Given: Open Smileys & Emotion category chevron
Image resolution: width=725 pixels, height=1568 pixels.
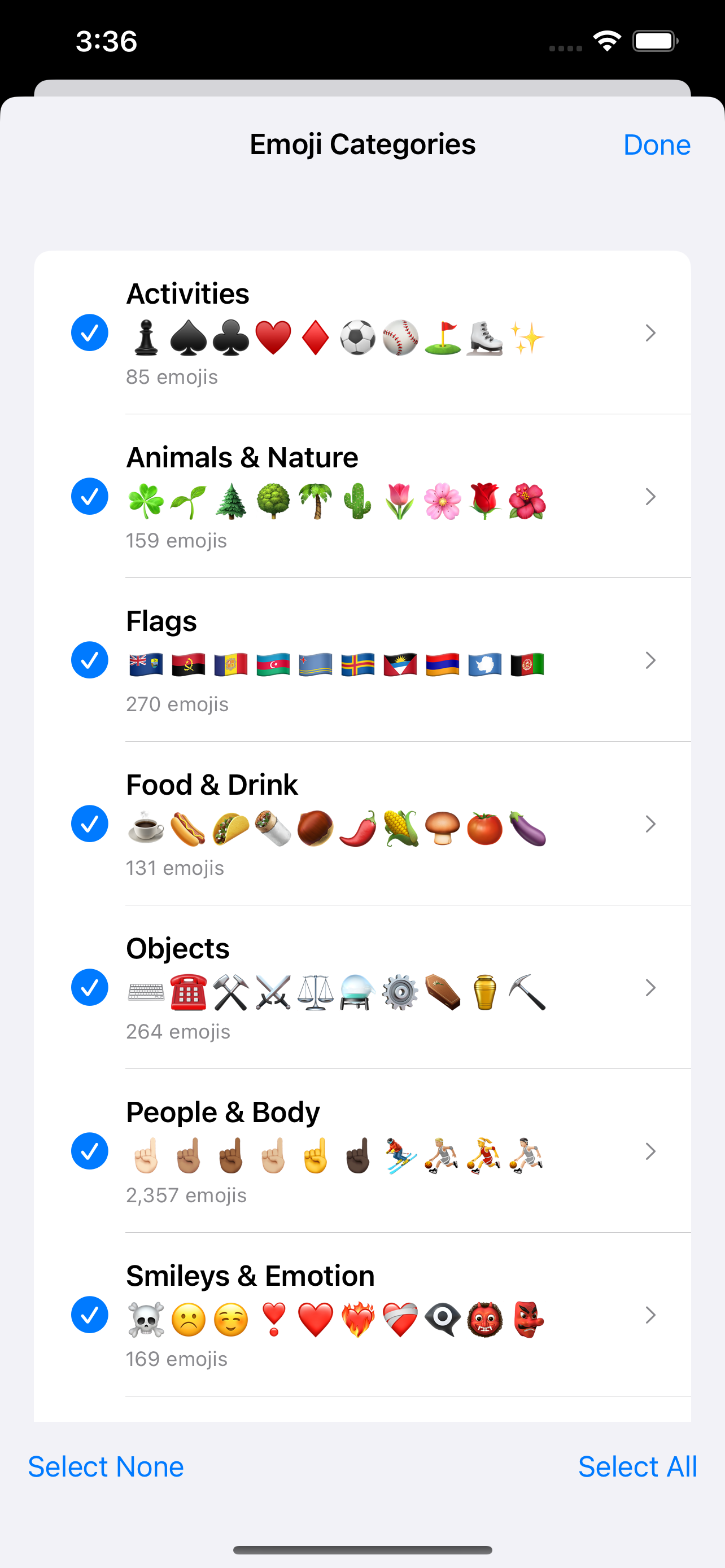Looking at the screenshot, I should [x=650, y=1315].
